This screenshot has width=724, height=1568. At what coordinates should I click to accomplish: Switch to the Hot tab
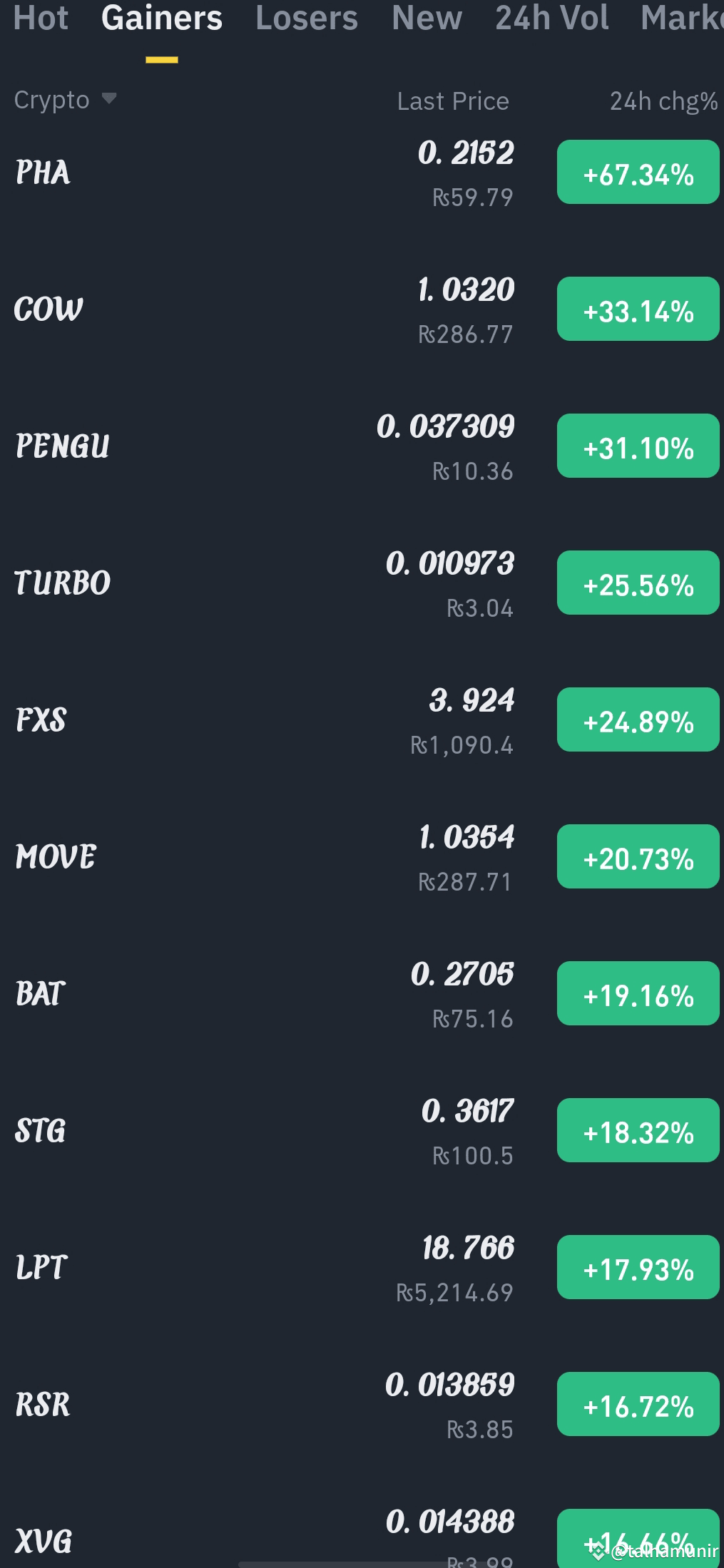pyautogui.click(x=41, y=18)
